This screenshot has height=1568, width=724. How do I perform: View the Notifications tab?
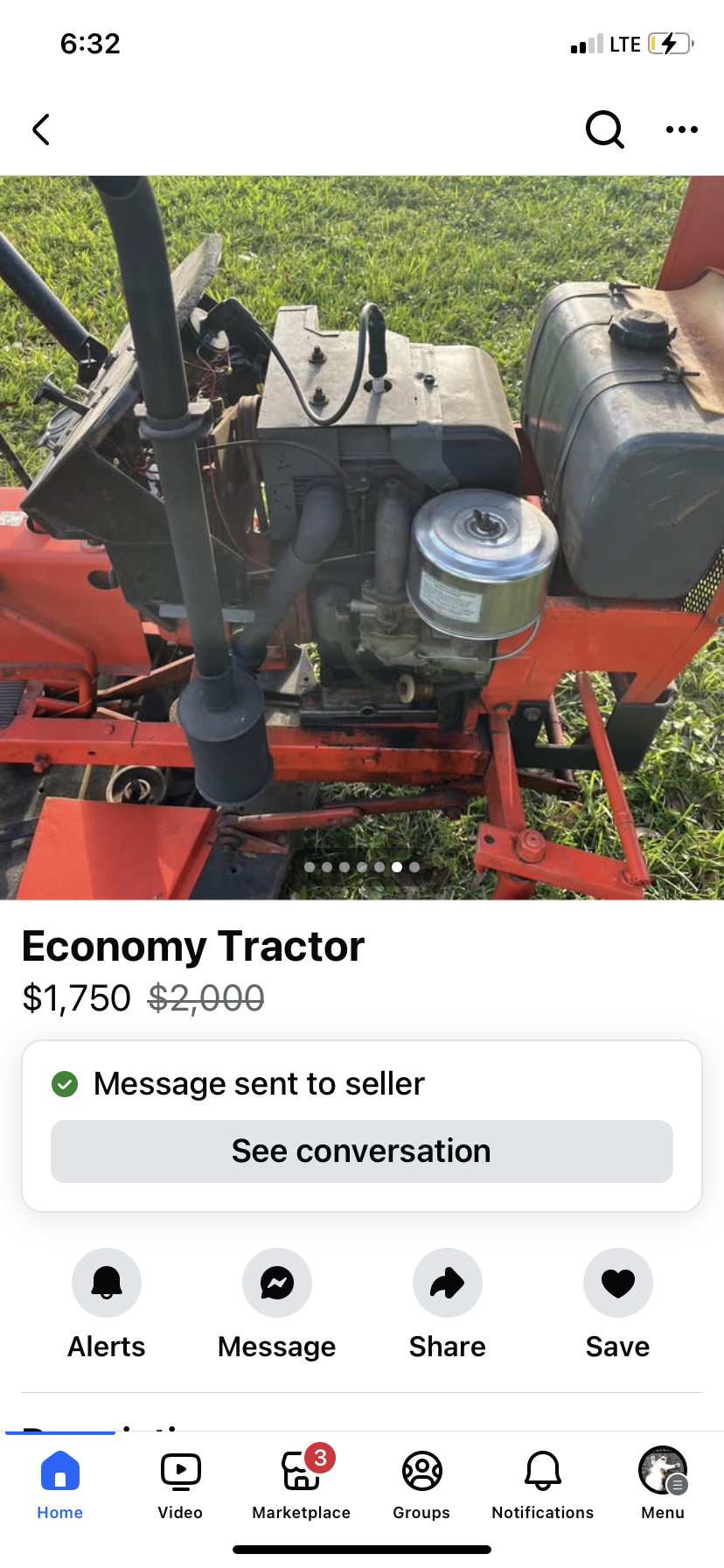(542, 1485)
